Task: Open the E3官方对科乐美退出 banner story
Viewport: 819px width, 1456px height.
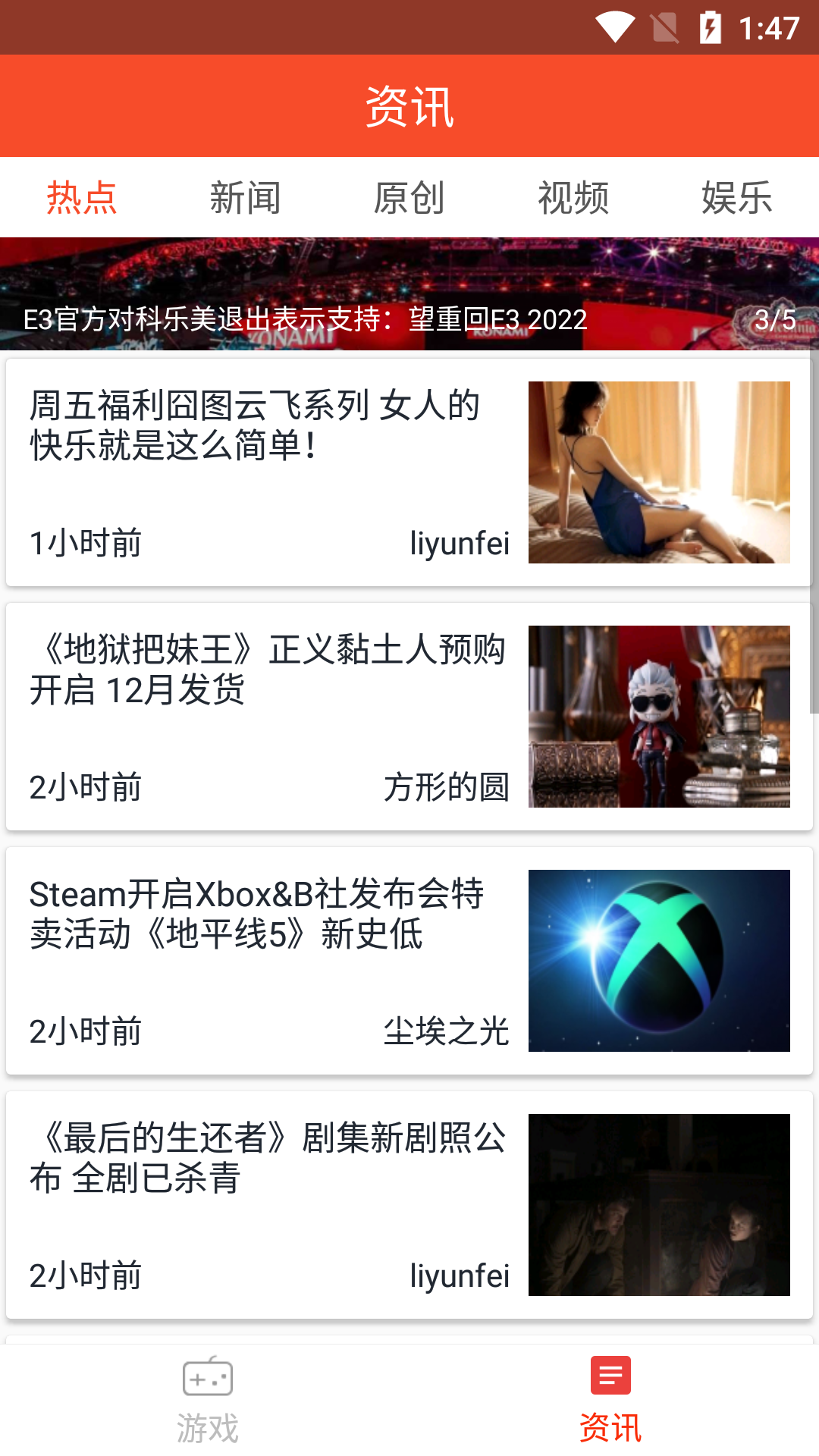Action: coord(409,295)
